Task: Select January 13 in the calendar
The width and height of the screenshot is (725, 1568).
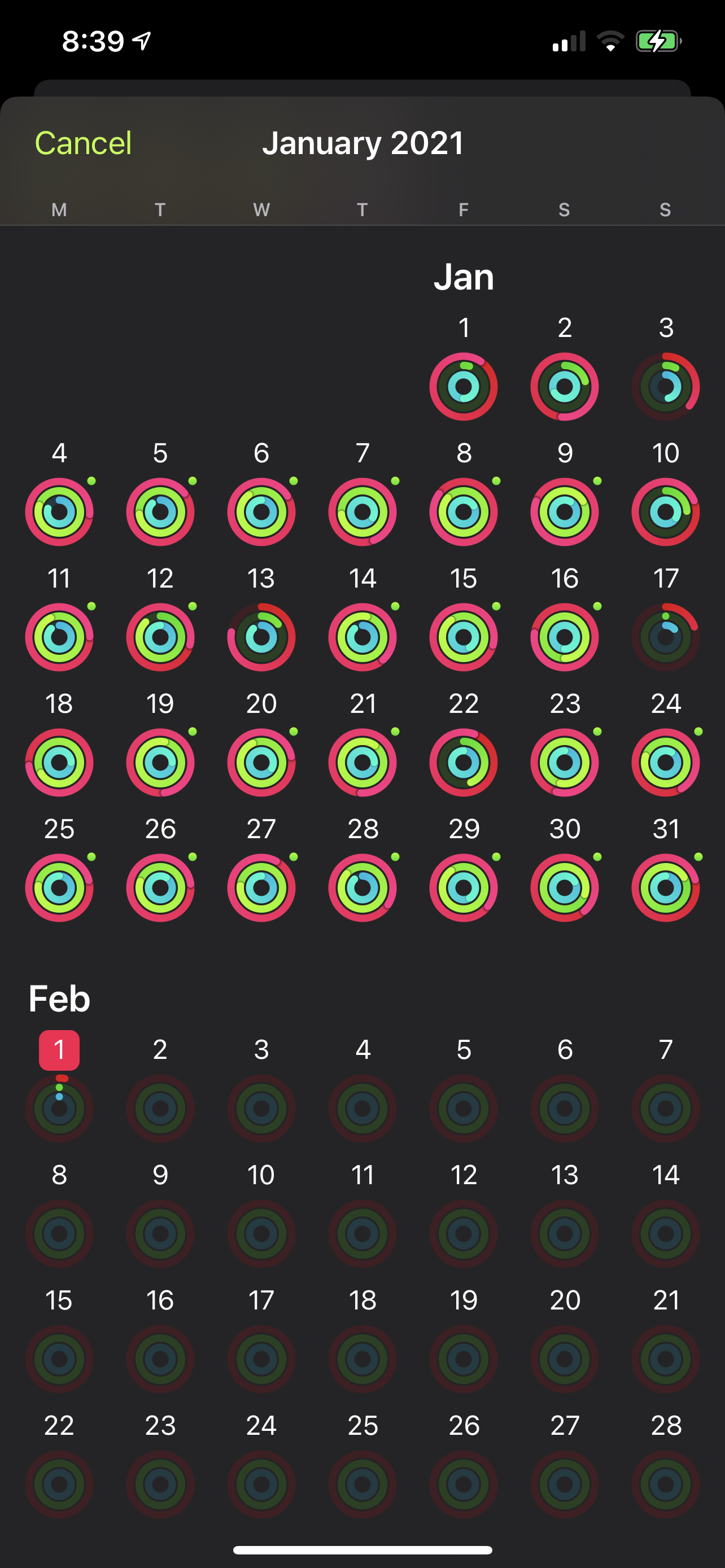Action: pos(261,637)
